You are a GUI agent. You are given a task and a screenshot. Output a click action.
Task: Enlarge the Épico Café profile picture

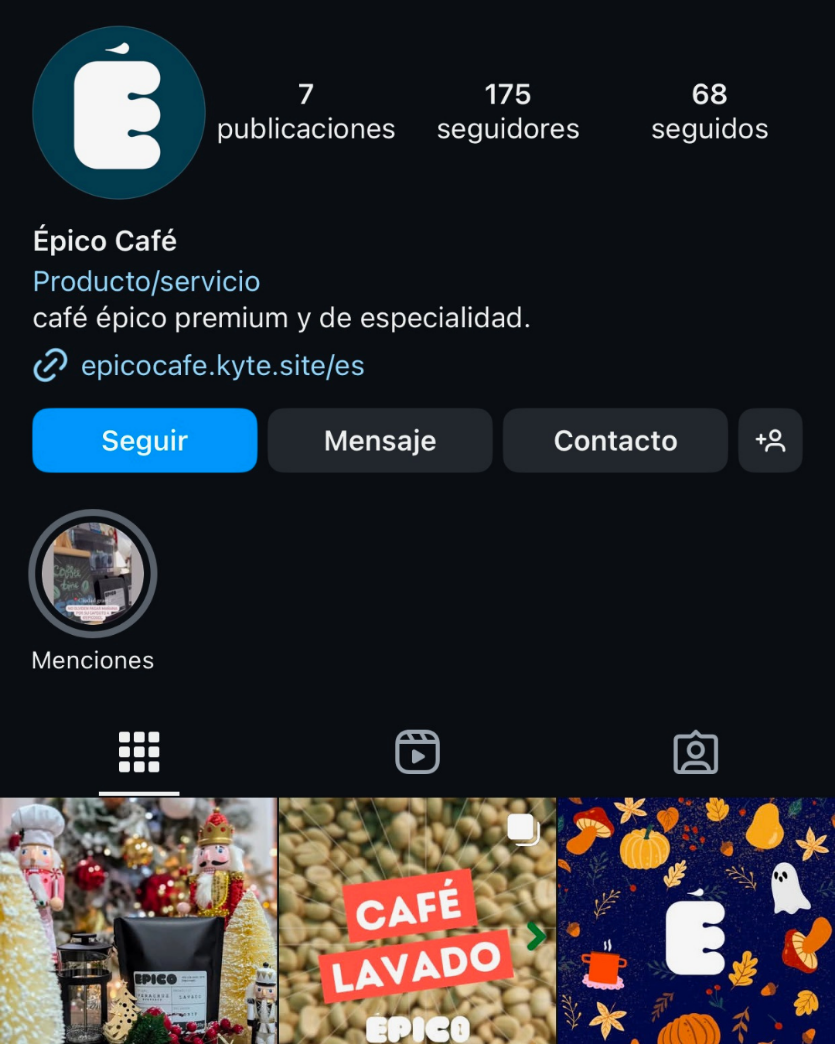coord(119,113)
